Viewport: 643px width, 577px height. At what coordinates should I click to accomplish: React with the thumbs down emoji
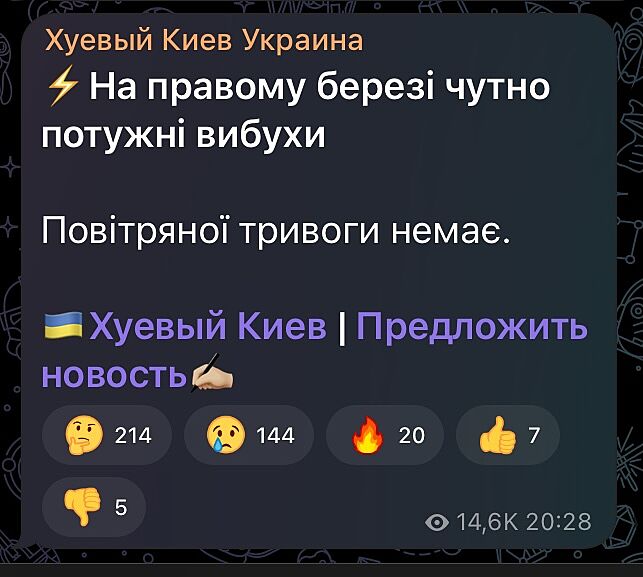(x=94, y=507)
